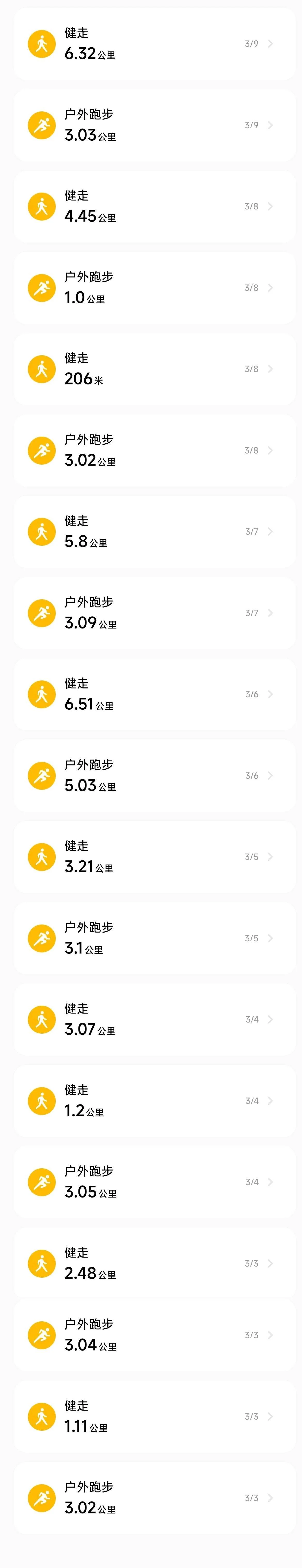
Task: Open the 206米 健走 record
Action: click(x=154, y=369)
